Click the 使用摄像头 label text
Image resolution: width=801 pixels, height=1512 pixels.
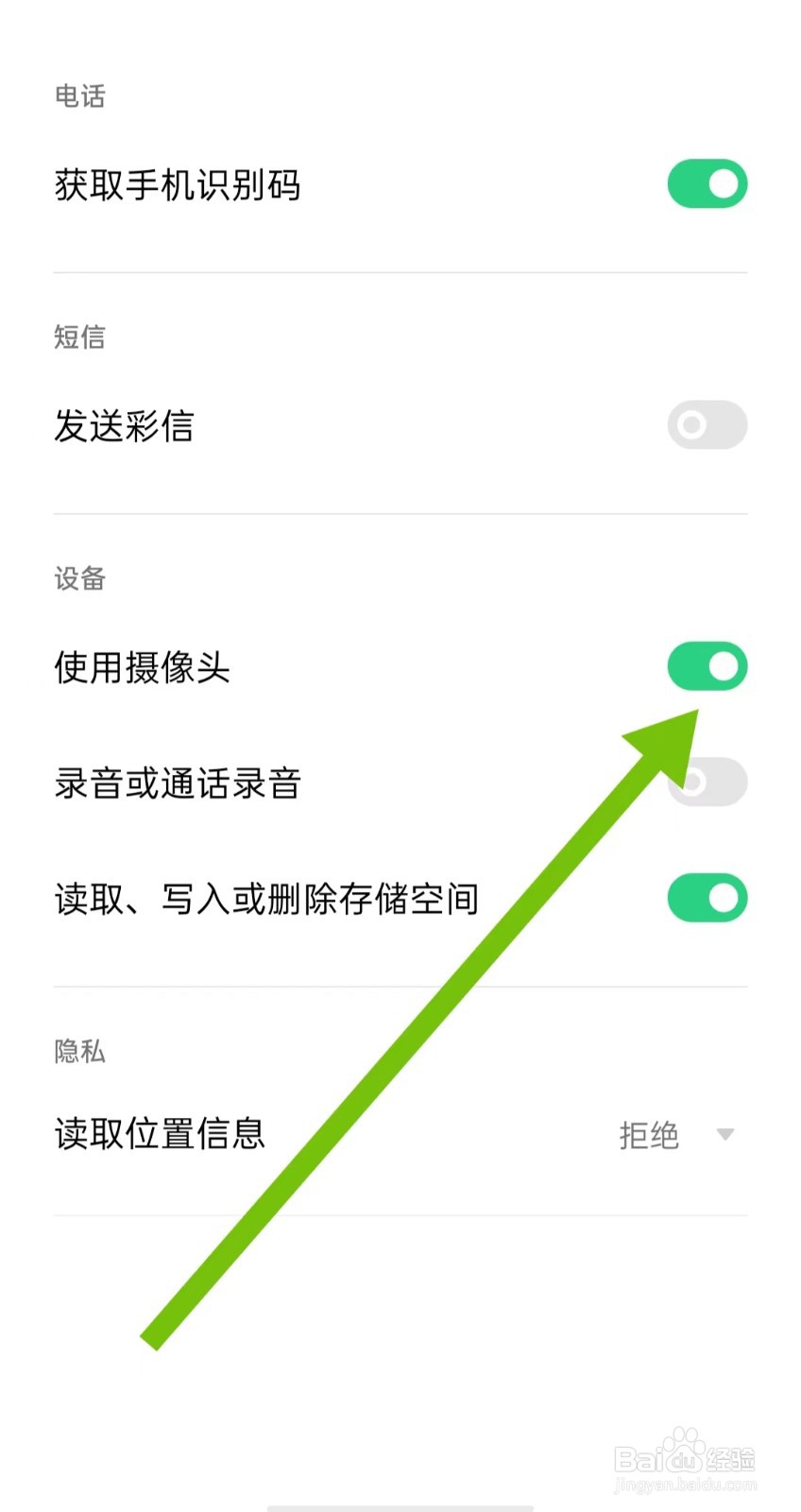(143, 667)
